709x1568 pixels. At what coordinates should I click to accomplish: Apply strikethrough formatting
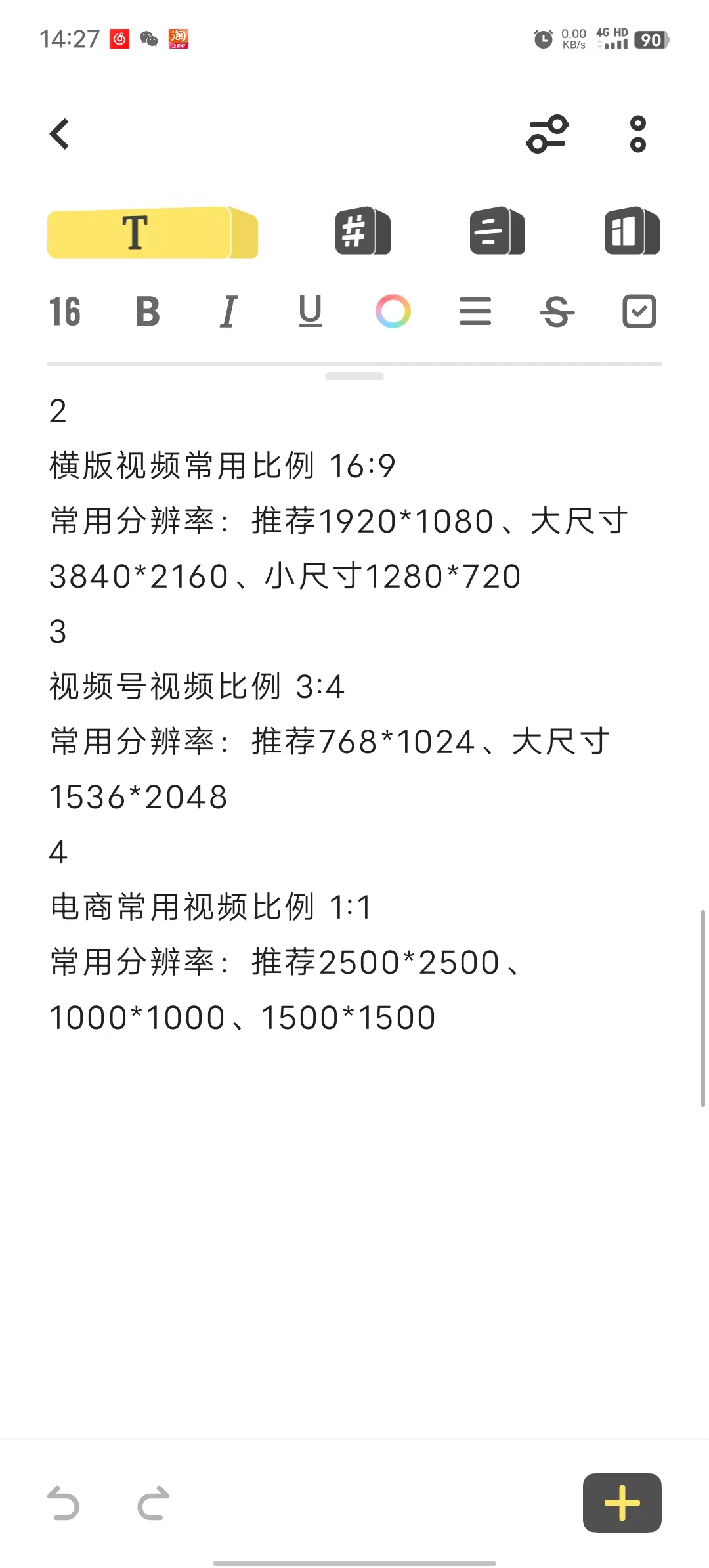pyautogui.click(x=557, y=311)
